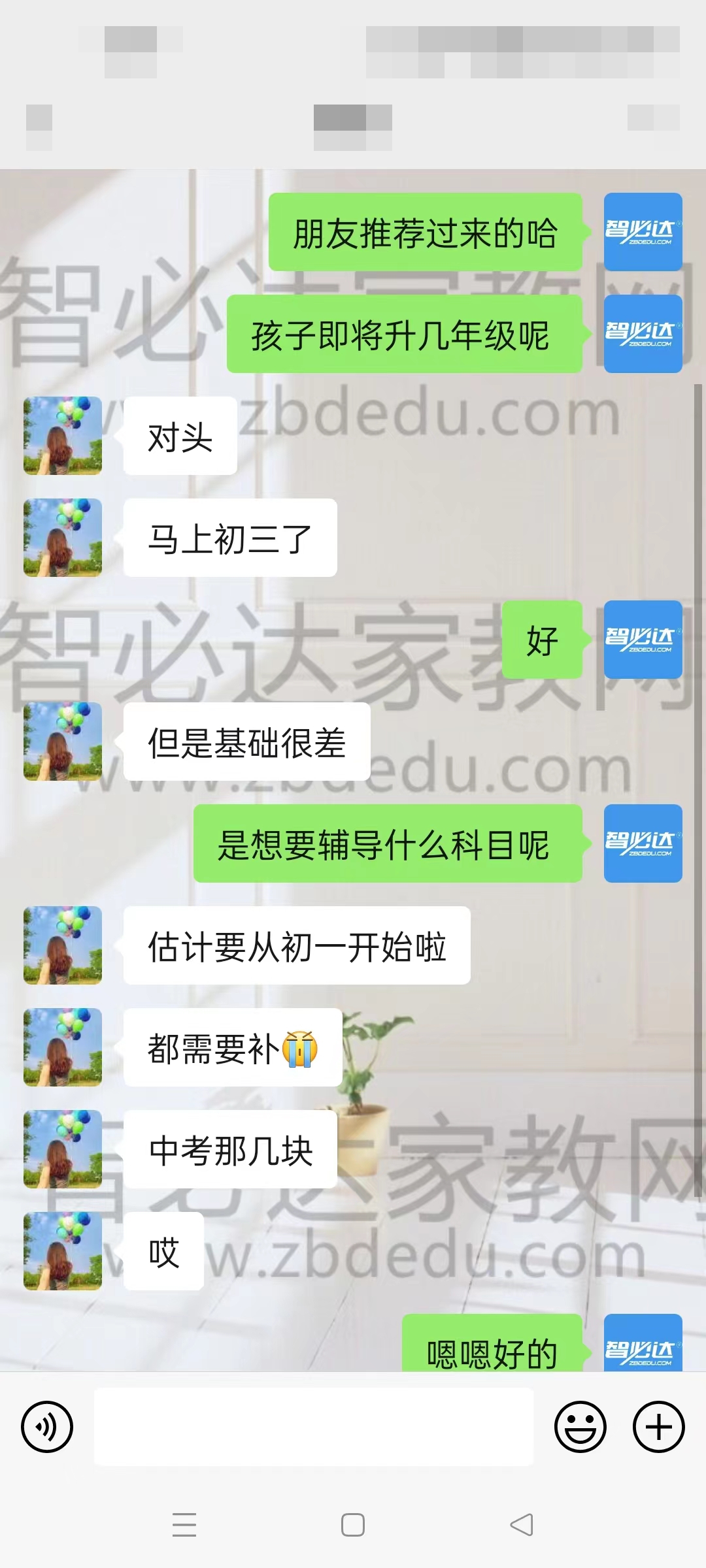Open avatar beside the message 对头
Image resolution: width=706 pixels, height=1568 pixels.
(63, 435)
